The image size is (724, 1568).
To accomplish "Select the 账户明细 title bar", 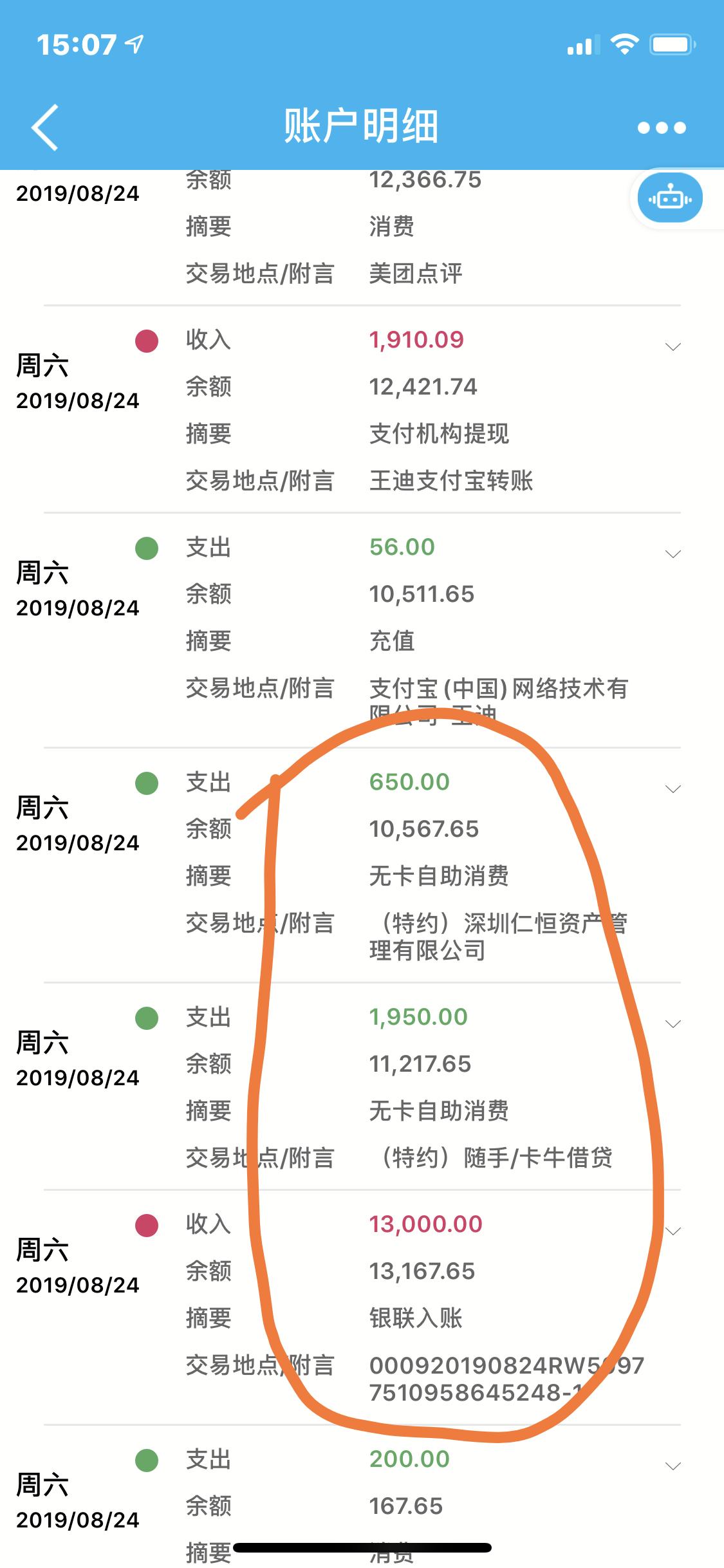I will (362, 126).
